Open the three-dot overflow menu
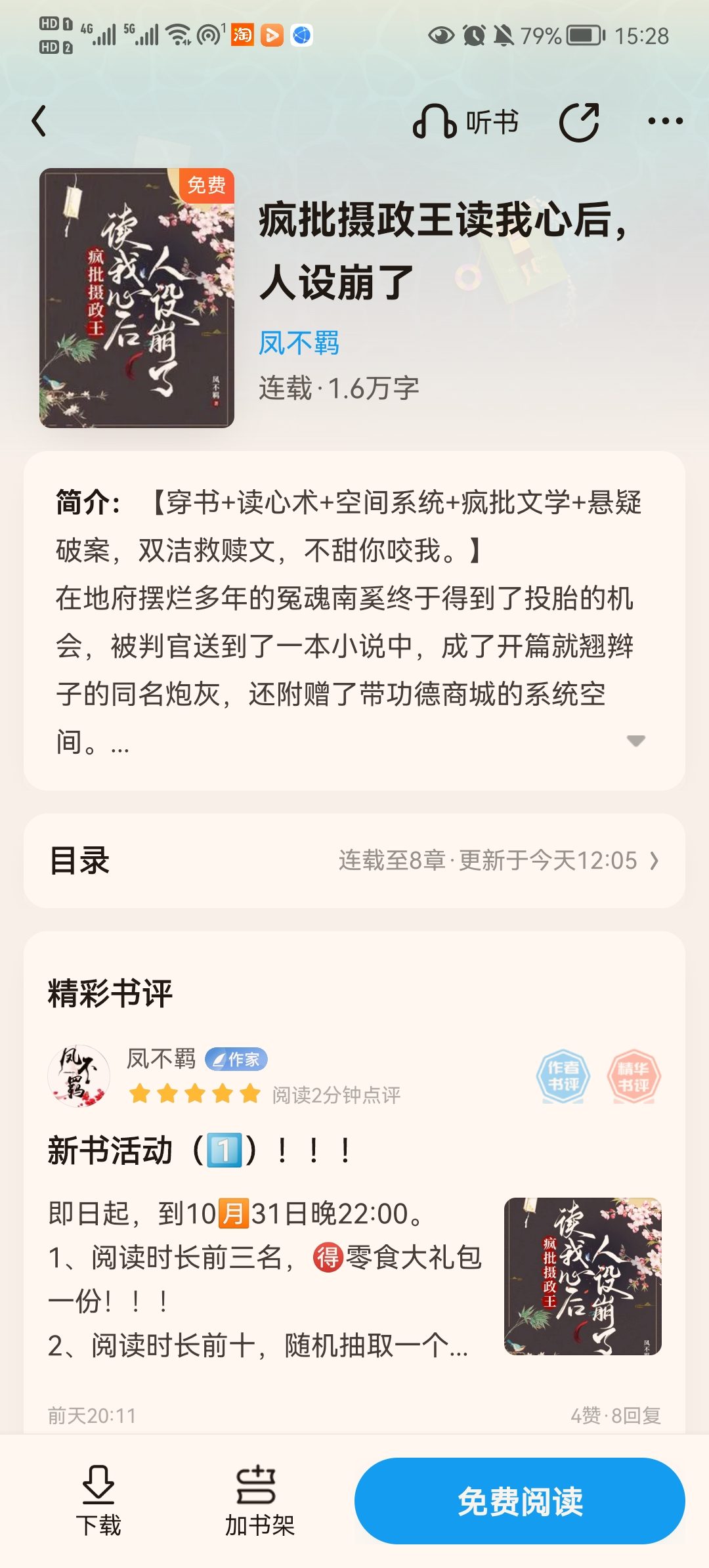The width and height of the screenshot is (709, 1568). (x=665, y=121)
